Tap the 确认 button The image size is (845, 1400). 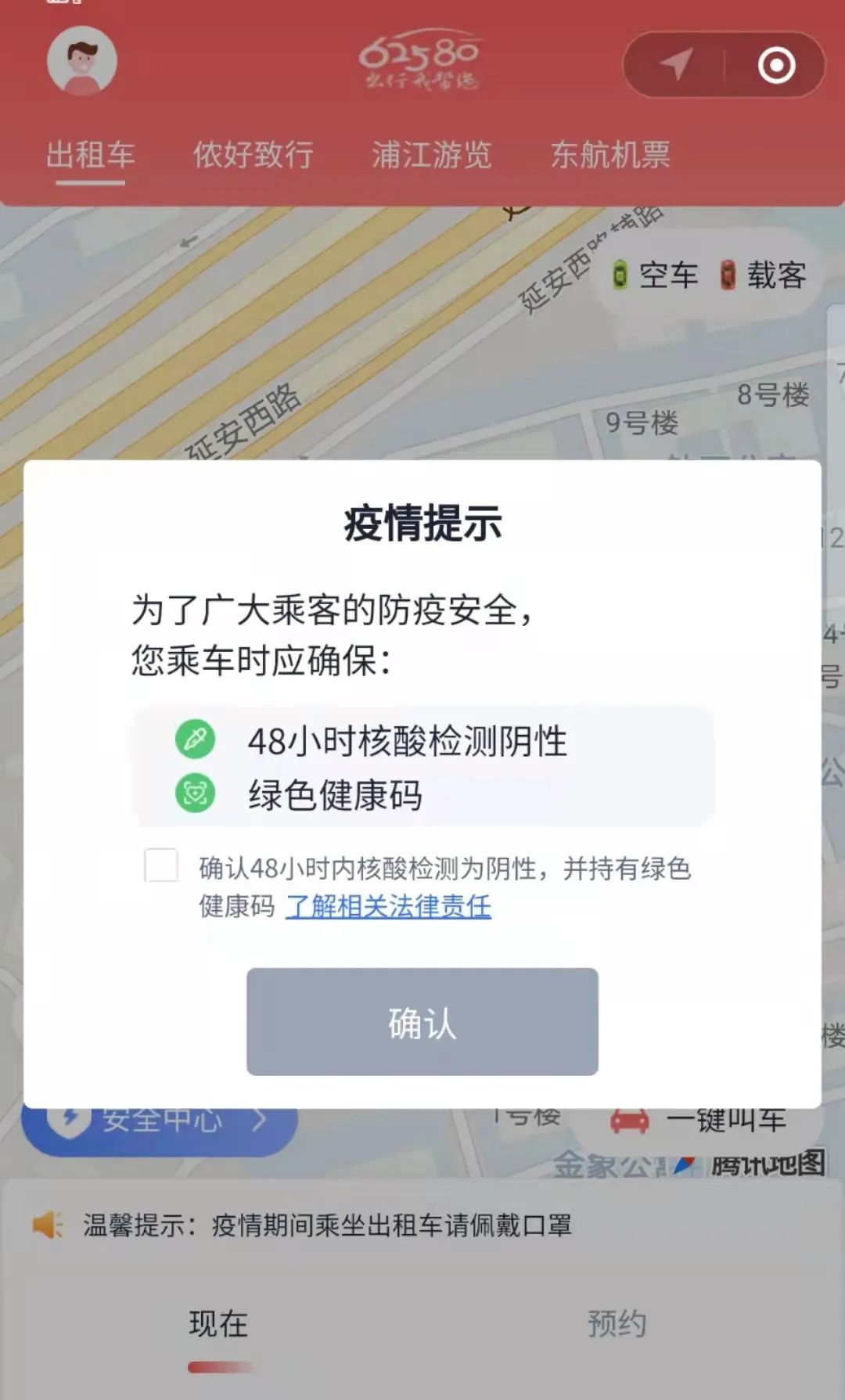click(422, 1021)
